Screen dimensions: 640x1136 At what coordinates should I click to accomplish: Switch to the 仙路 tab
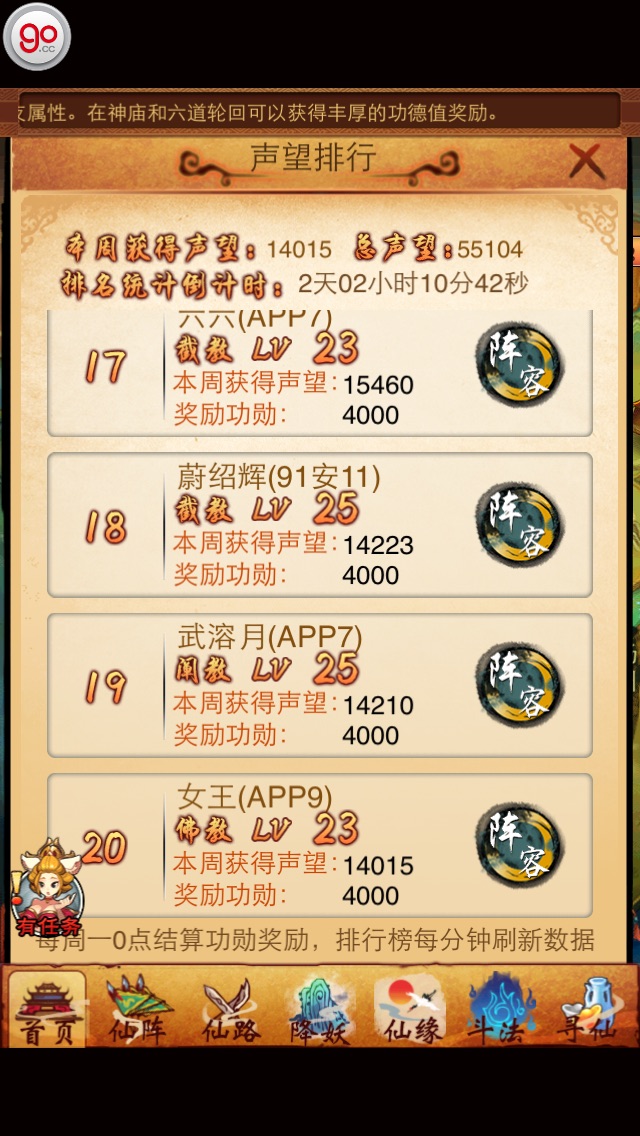pyautogui.click(x=230, y=1009)
